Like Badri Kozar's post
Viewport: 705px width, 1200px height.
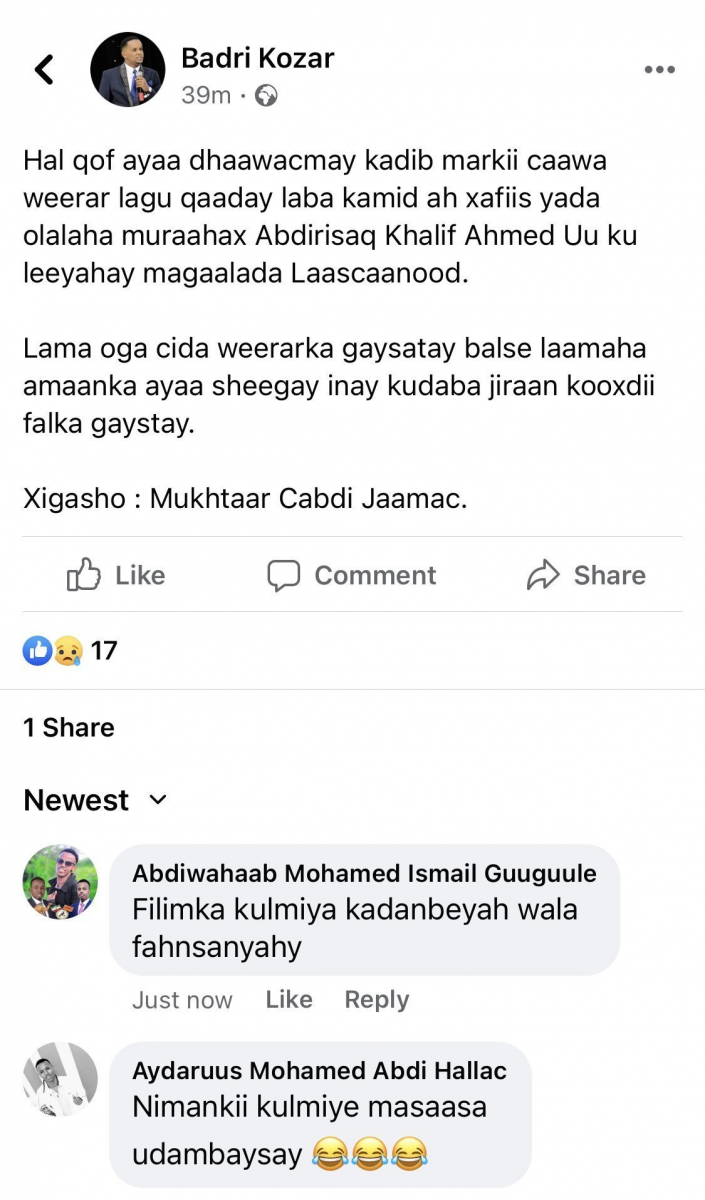(116, 575)
